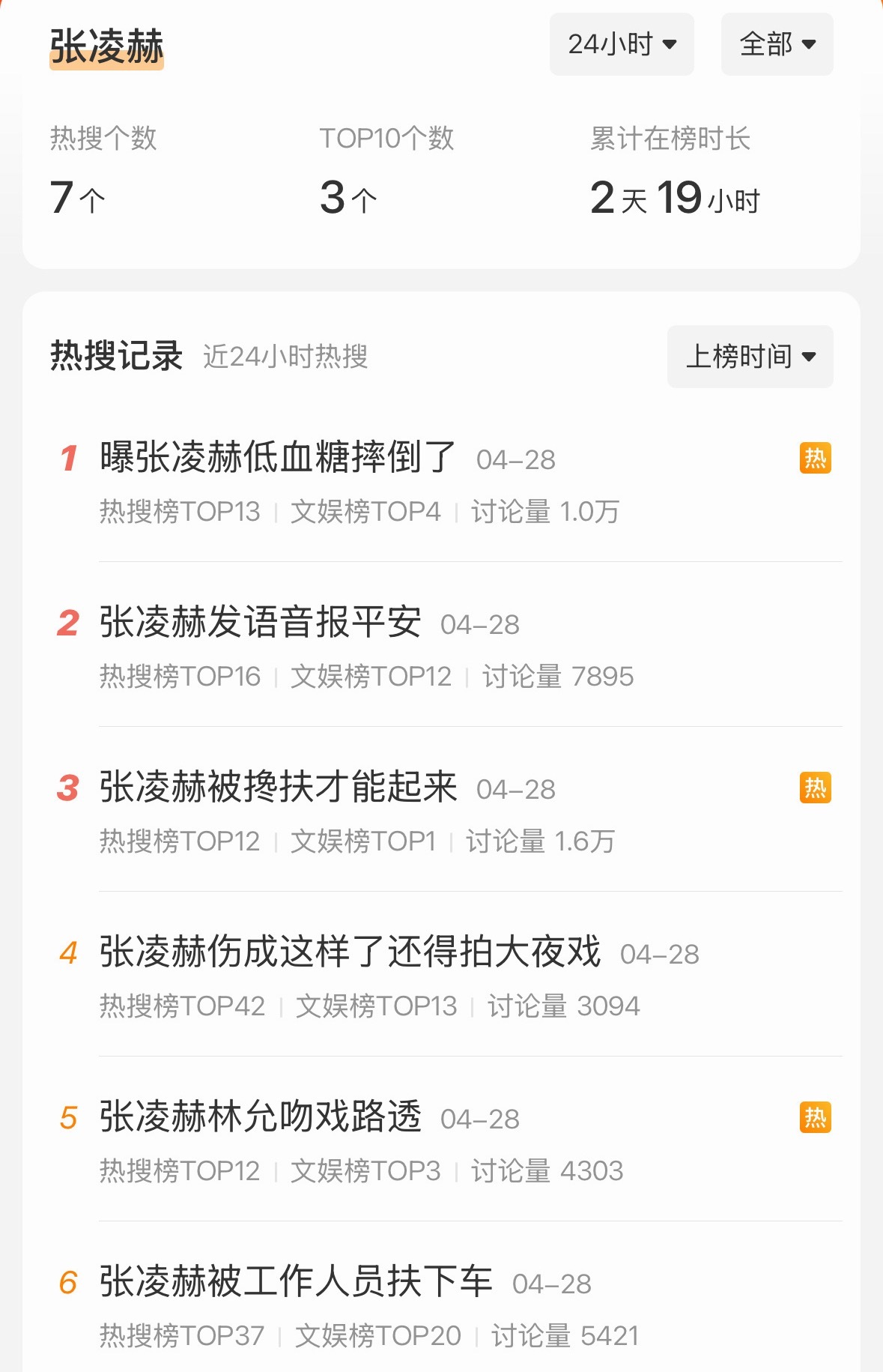Open entry 张凌赫伤成这样了还得拍大夜戏

click(x=348, y=952)
